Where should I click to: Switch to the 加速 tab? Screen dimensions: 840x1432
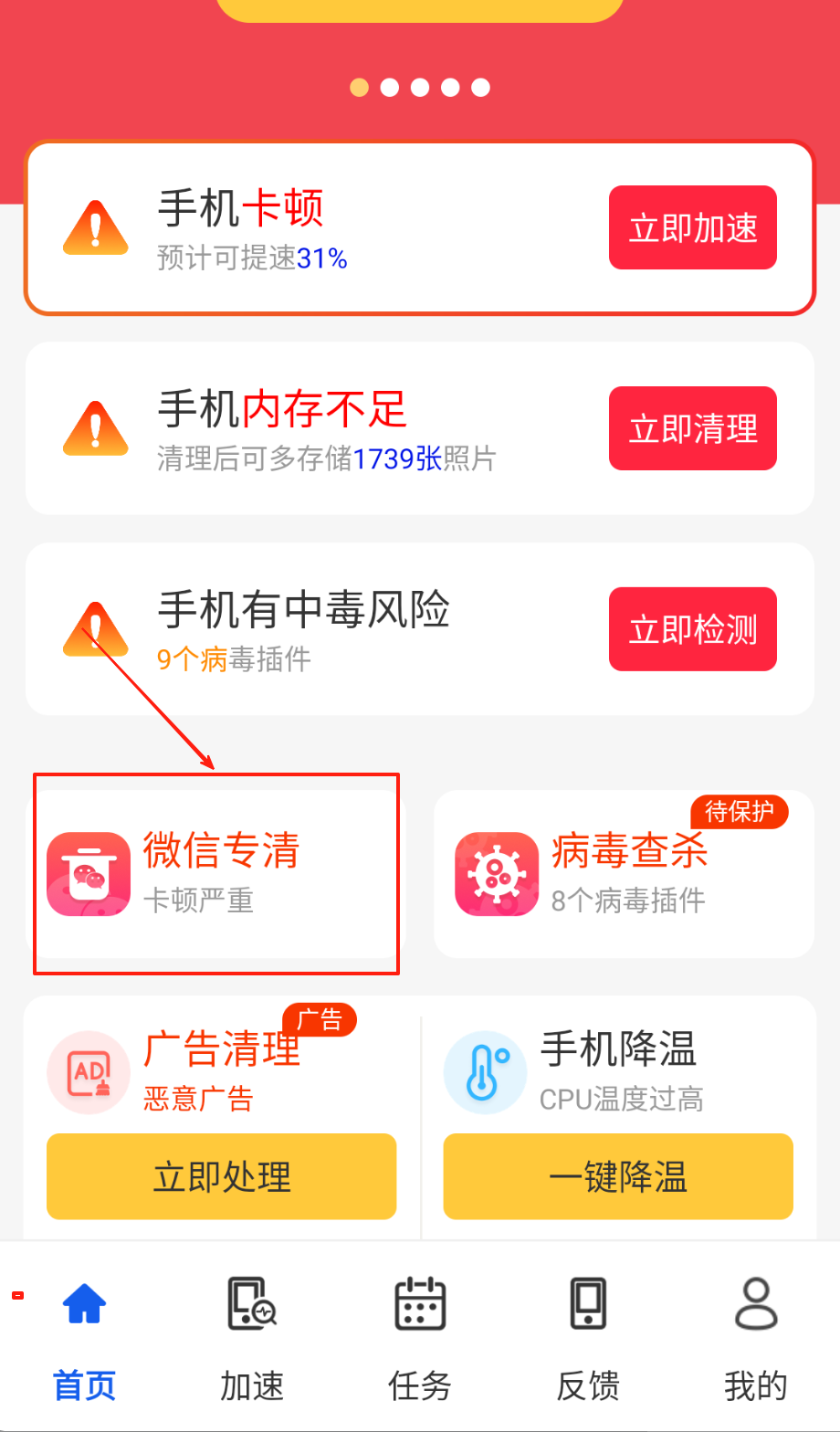252,1339
